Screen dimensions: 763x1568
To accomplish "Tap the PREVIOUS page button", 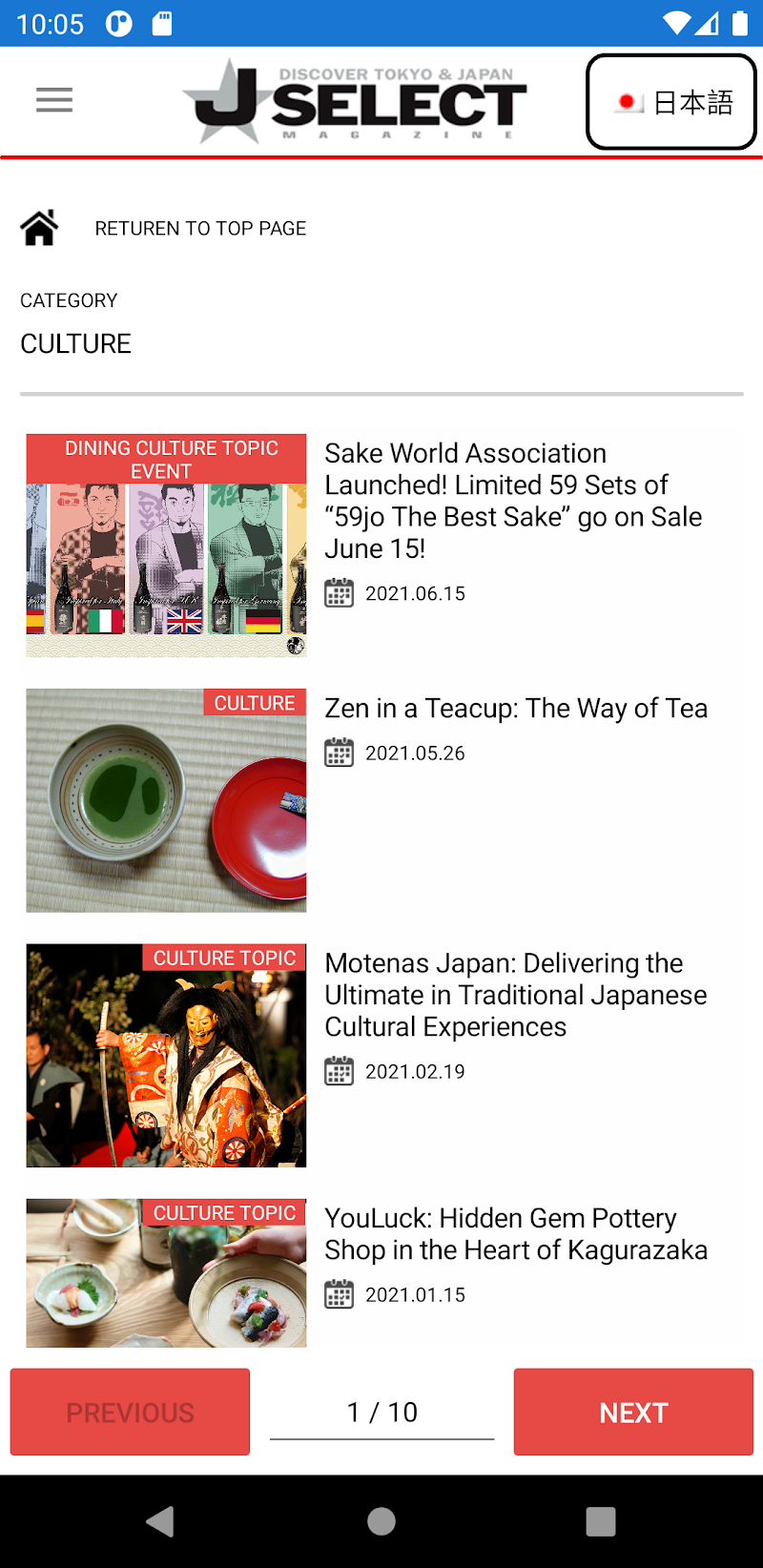I will [131, 1413].
